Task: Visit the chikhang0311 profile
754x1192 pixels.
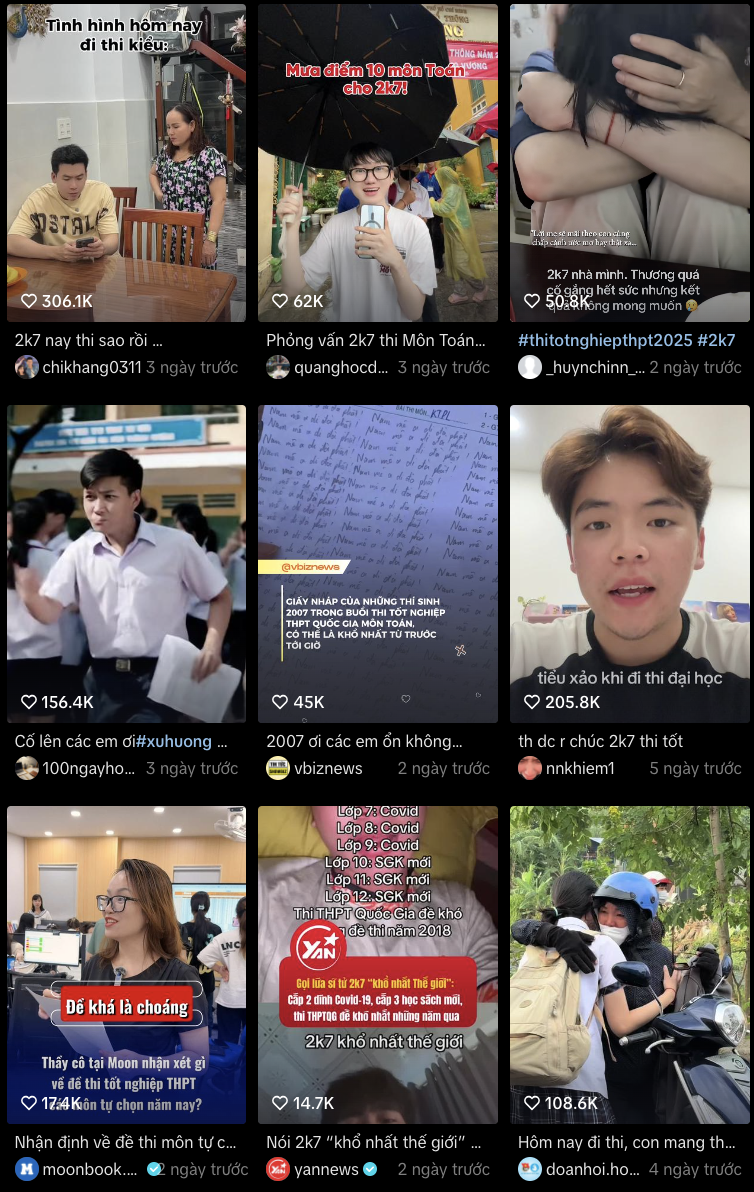Action: 91,367
